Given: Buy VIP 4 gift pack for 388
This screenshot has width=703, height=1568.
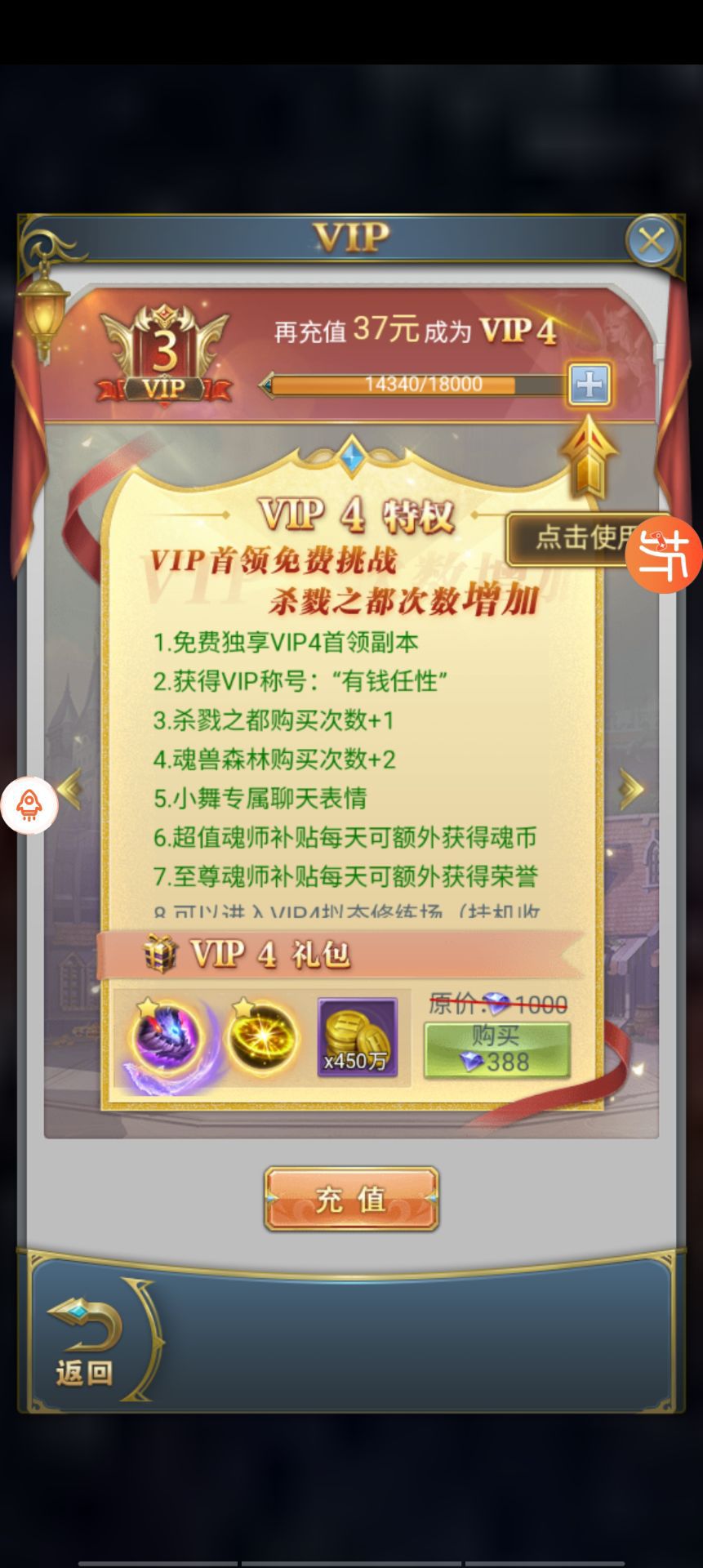Looking at the screenshot, I should click(496, 1049).
